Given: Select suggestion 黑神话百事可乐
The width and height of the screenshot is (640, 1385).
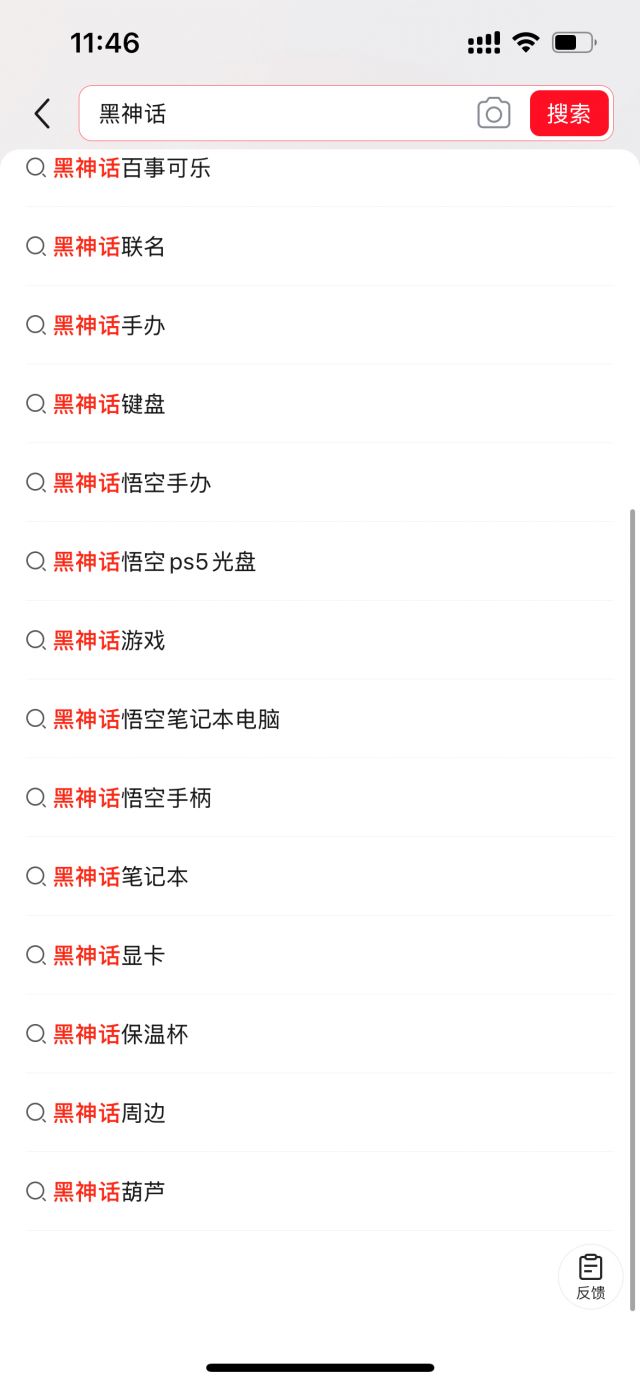Looking at the screenshot, I should [132, 168].
